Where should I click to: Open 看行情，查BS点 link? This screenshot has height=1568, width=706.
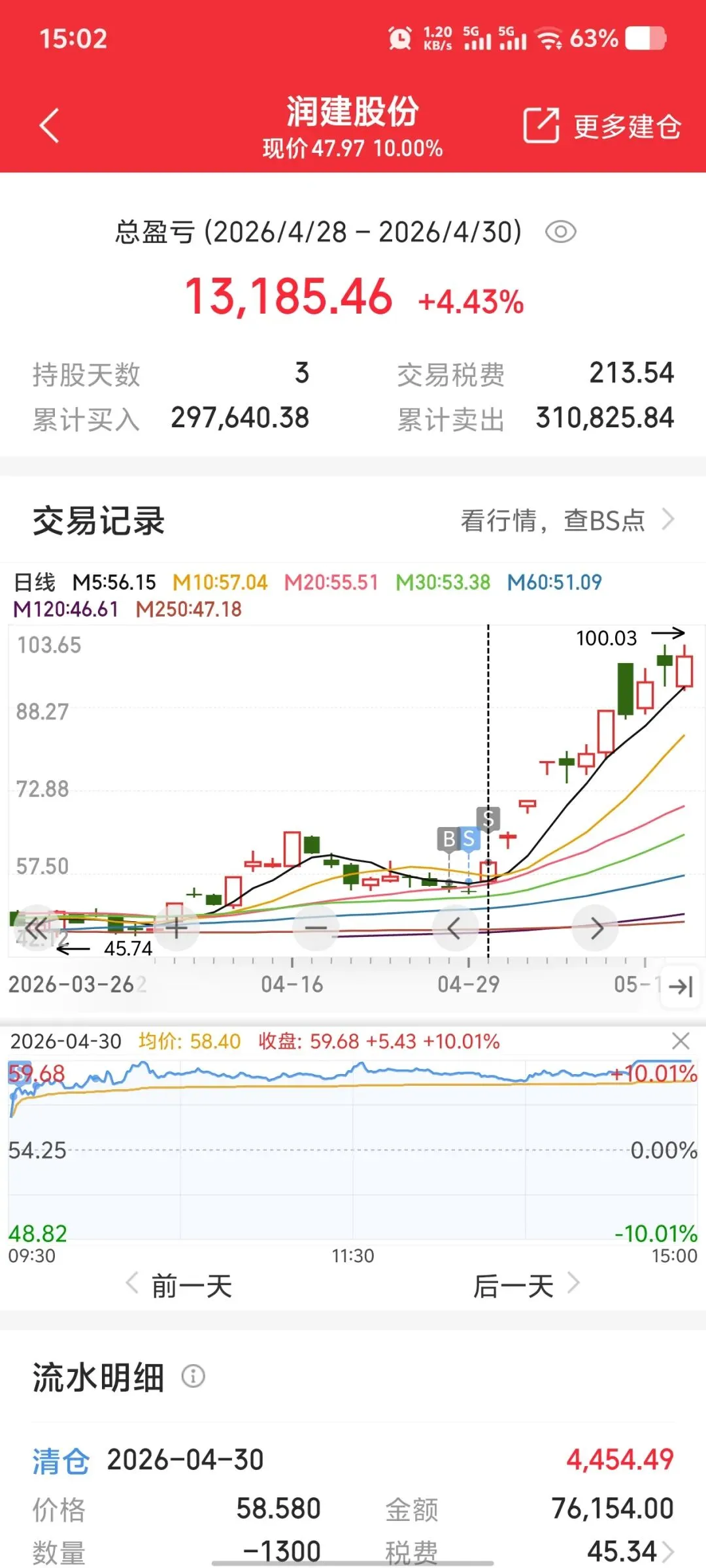(x=567, y=521)
